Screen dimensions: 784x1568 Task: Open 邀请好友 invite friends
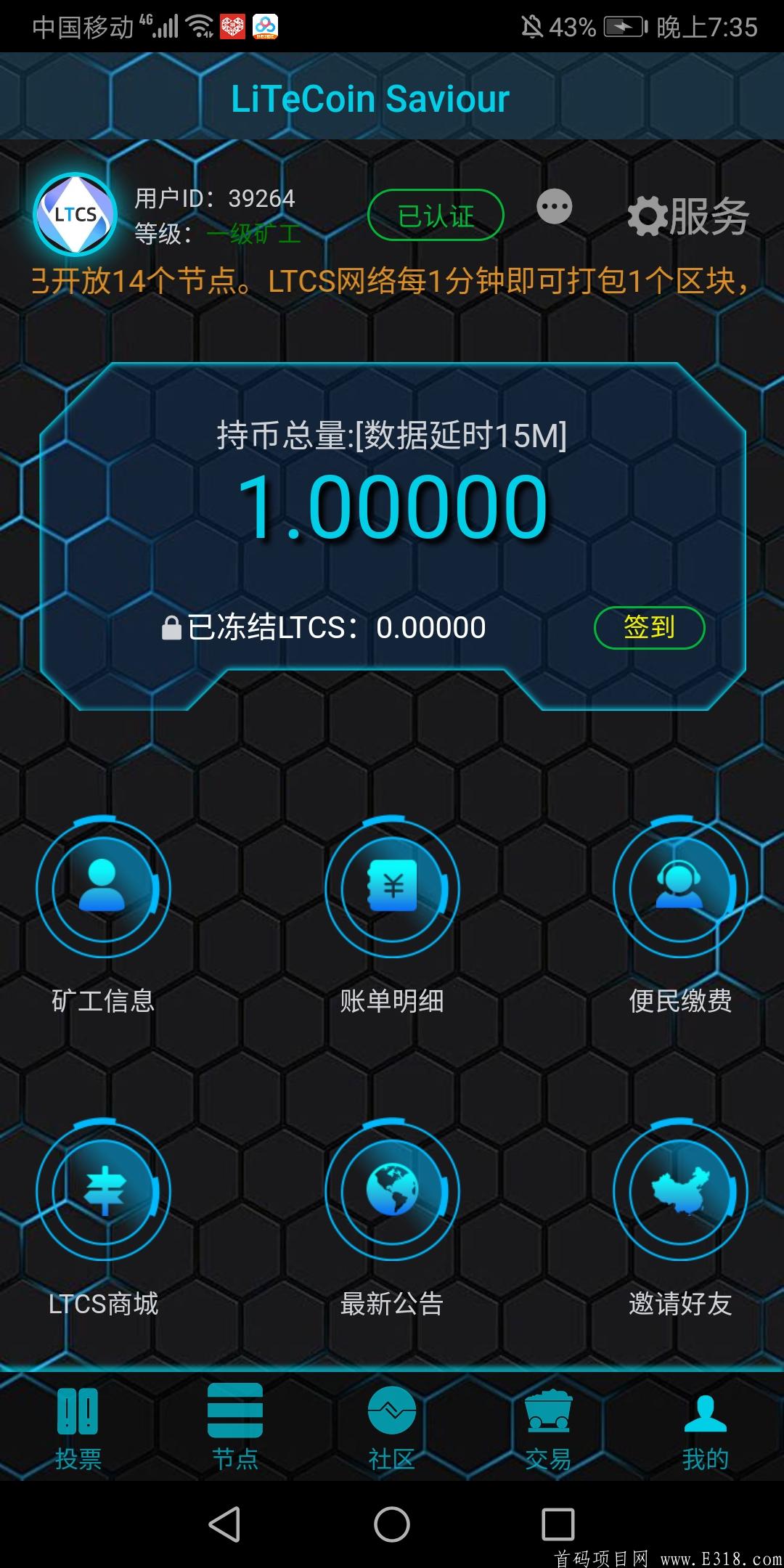click(x=680, y=1192)
